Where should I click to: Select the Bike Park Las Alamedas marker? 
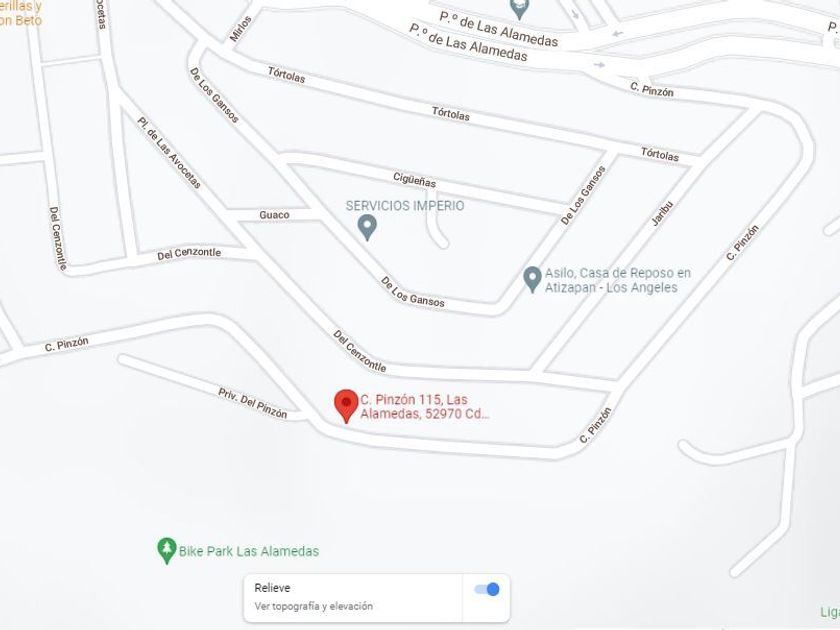pyautogui.click(x=167, y=550)
